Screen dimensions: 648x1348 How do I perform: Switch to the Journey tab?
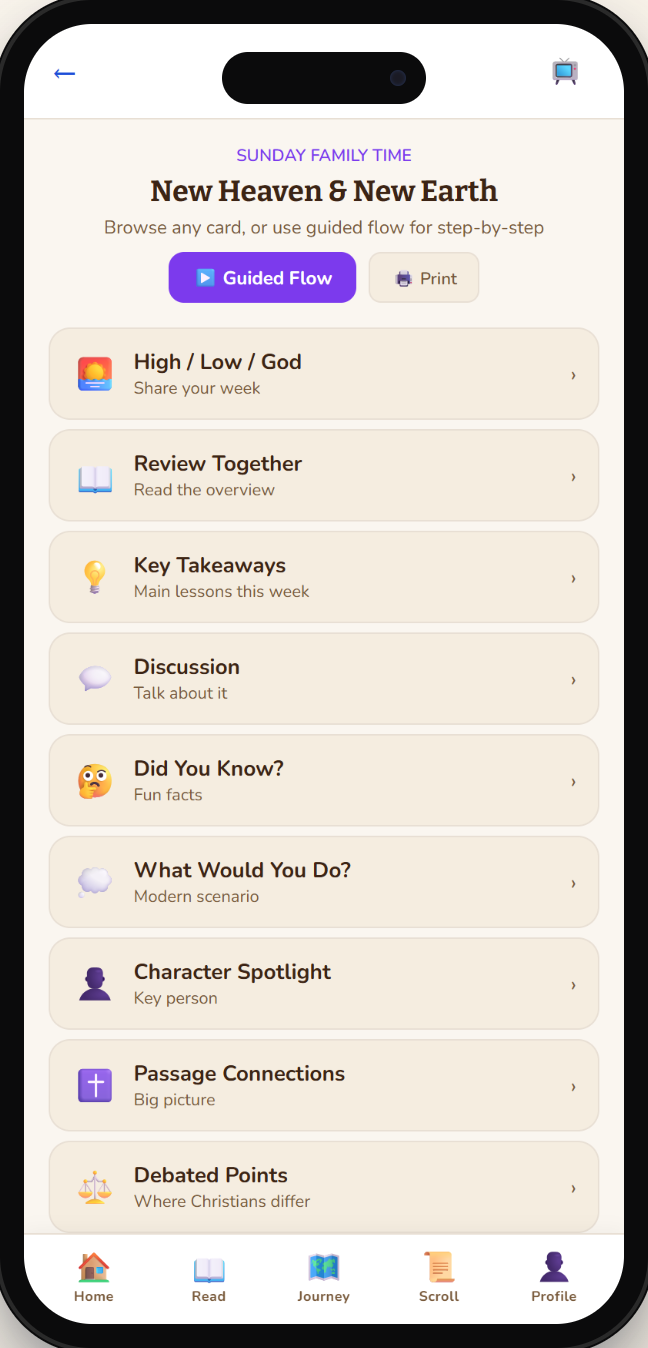[324, 1278]
